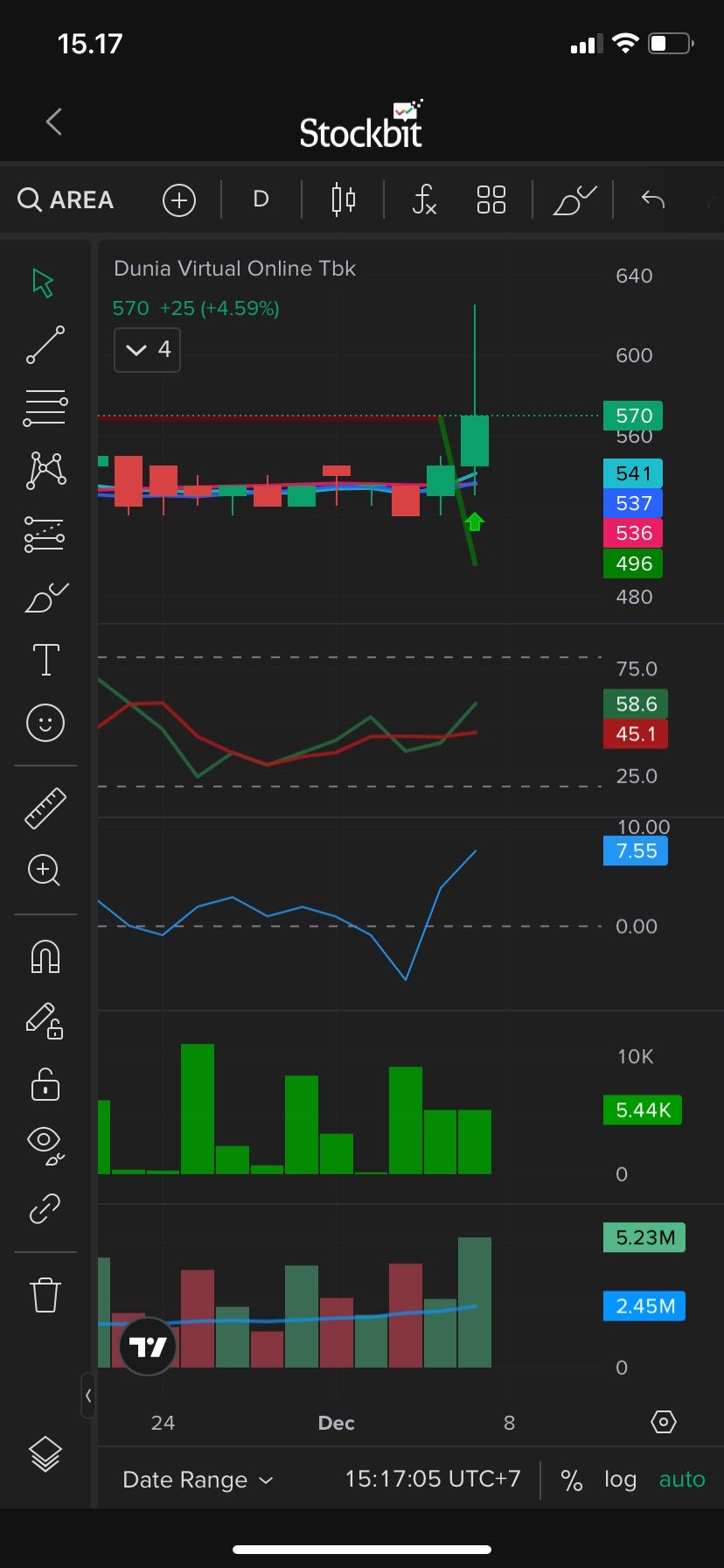The height and width of the screenshot is (1568, 724).
Task: Change the D timeframe interval
Action: (x=261, y=199)
